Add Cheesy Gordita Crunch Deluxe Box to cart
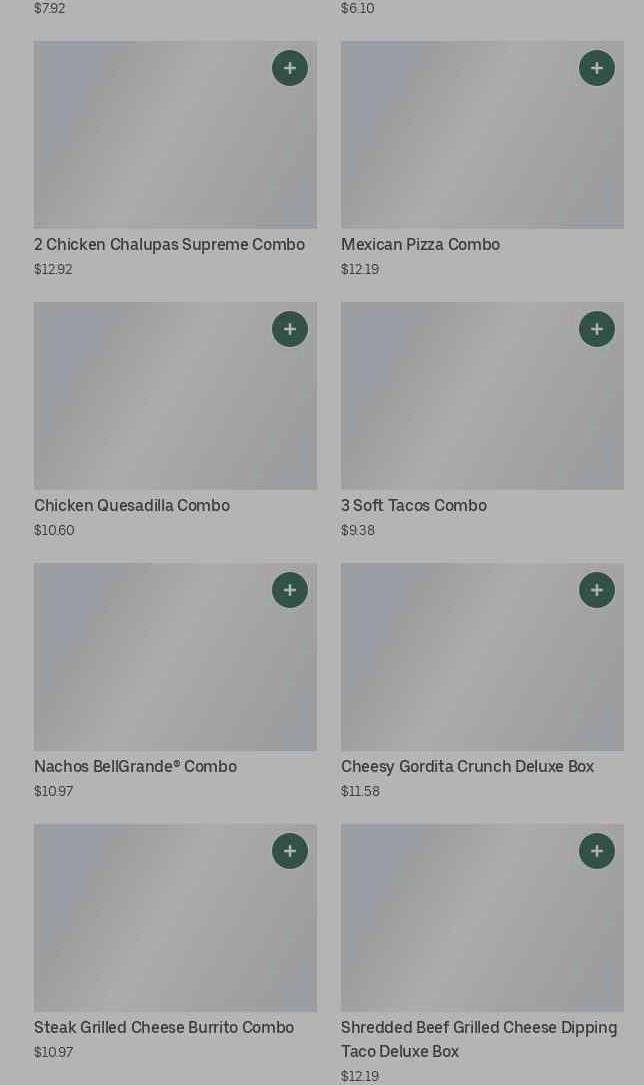The height and width of the screenshot is (1085, 644). tap(597, 590)
